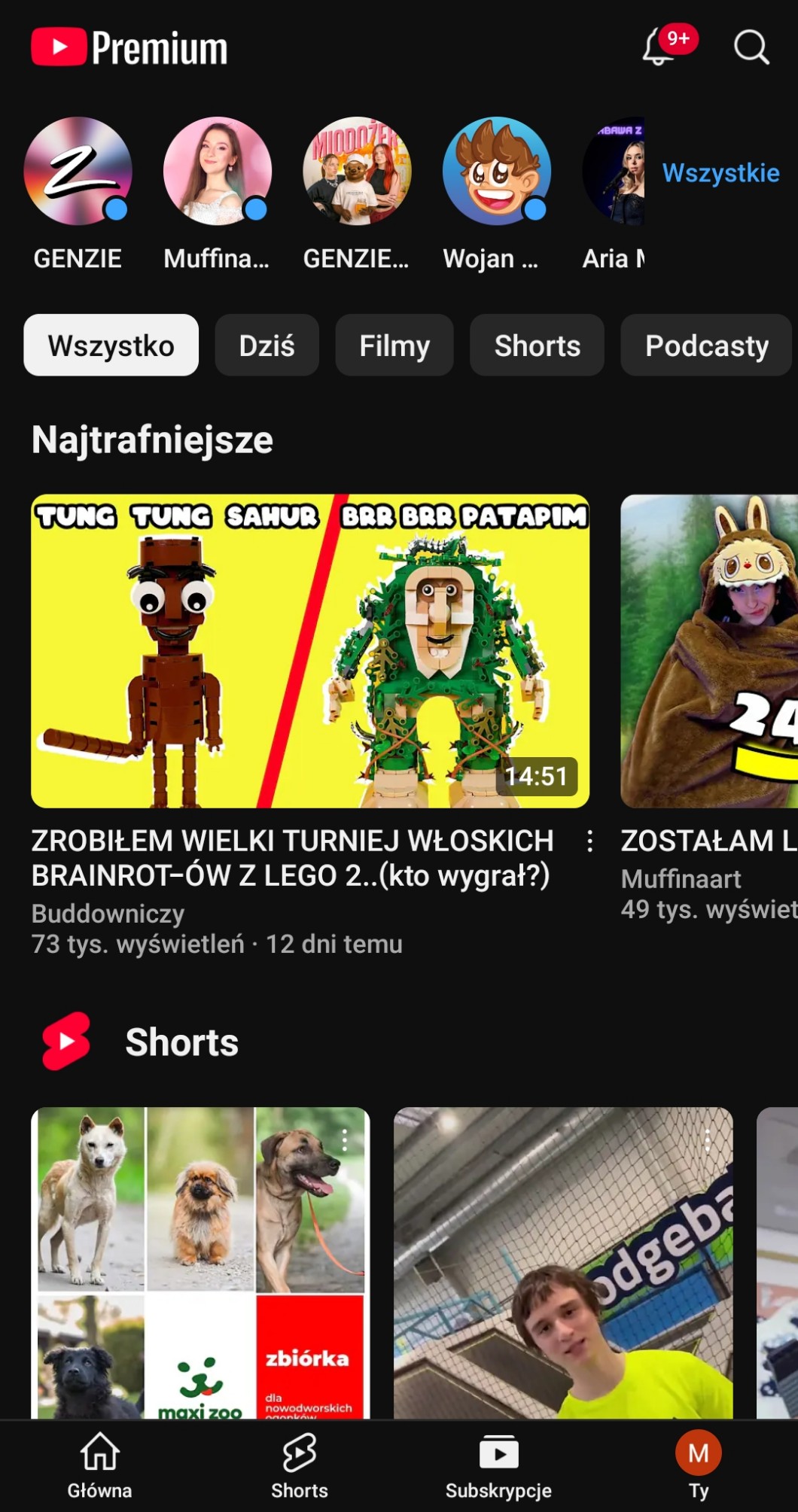Select the Podcasty filter chip
The height and width of the screenshot is (1512, 798).
[706, 345]
